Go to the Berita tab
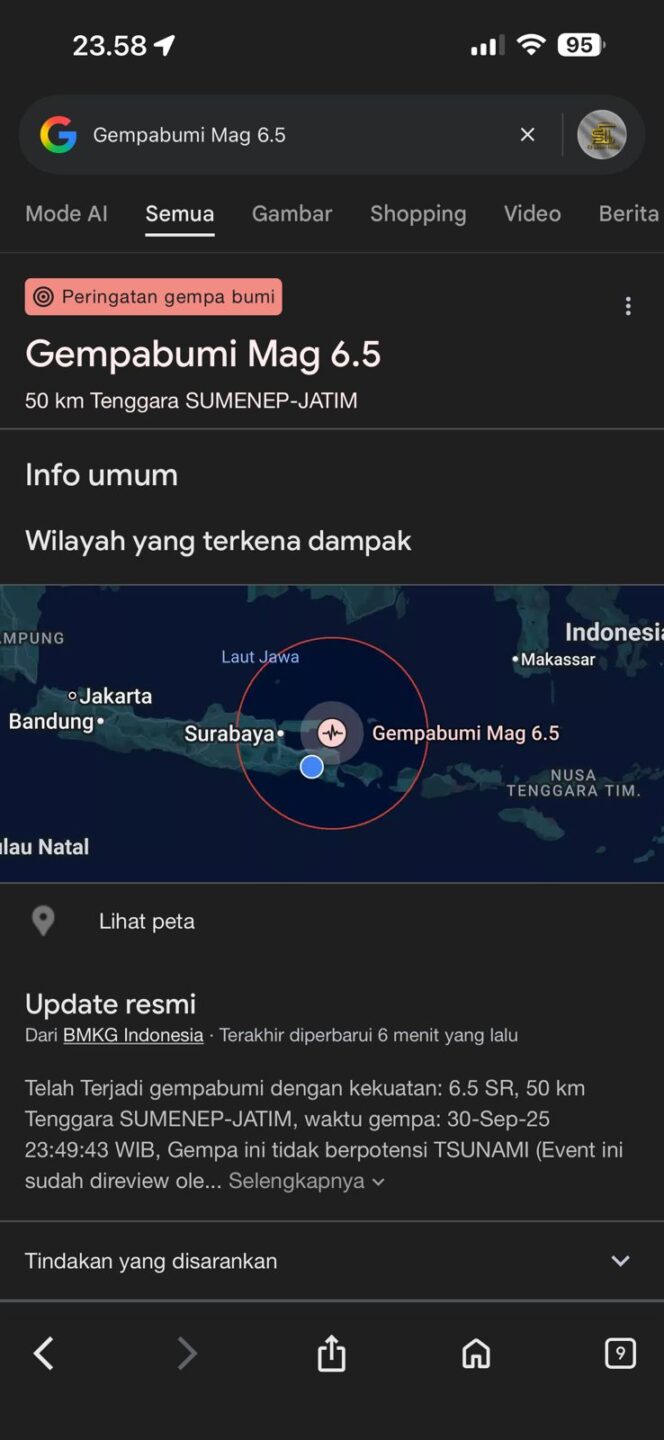 (628, 214)
